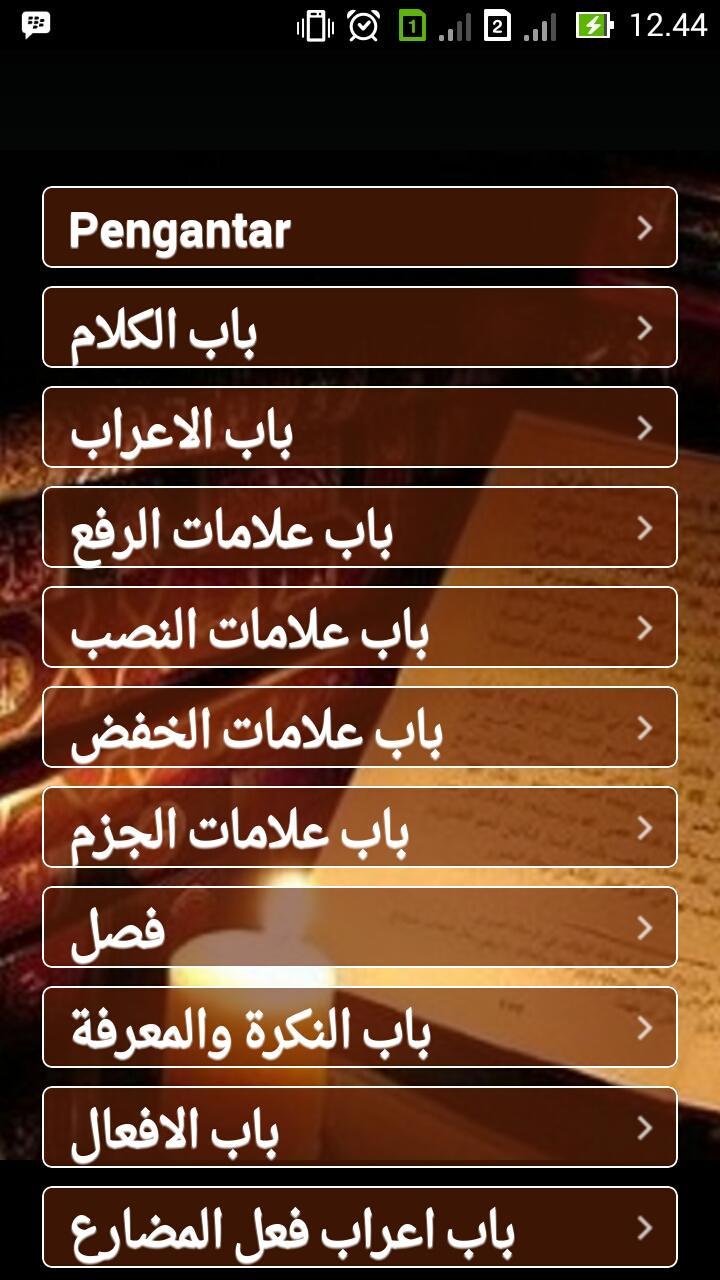Screen dimensions: 720x1280
Task: View باب علامات الجزم
Action: coord(360,828)
